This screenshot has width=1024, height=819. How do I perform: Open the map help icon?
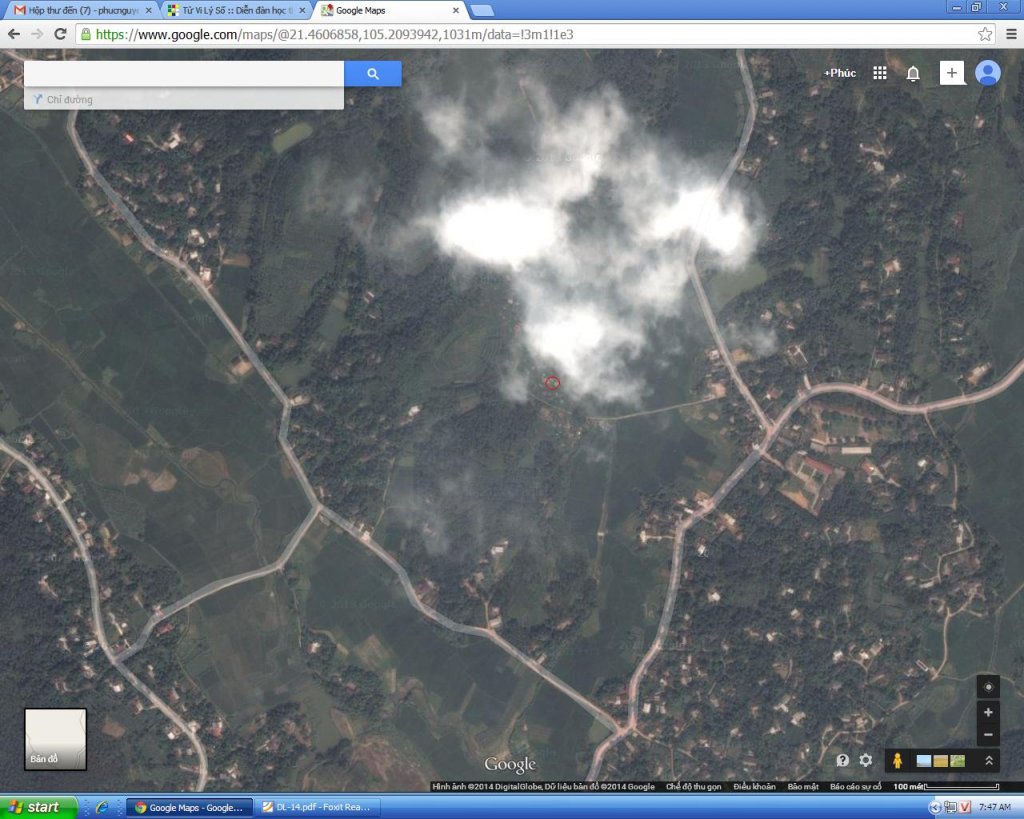click(843, 761)
